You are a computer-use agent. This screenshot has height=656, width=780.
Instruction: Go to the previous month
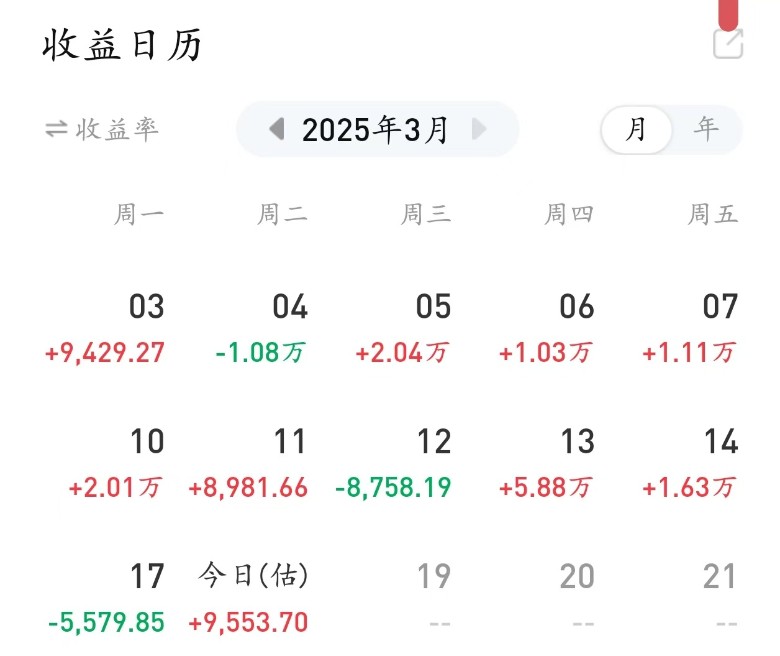tap(277, 129)
